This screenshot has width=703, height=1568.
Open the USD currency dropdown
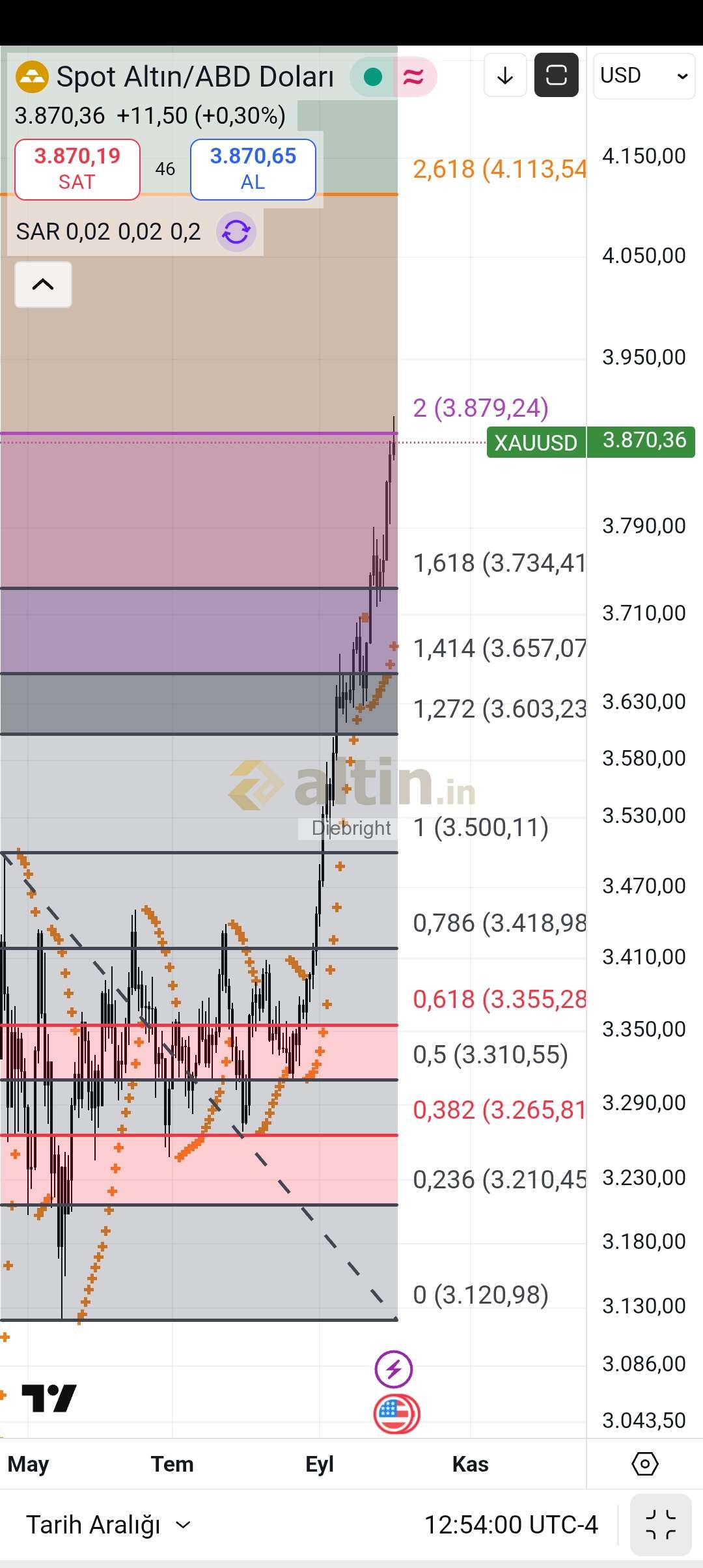643,76
